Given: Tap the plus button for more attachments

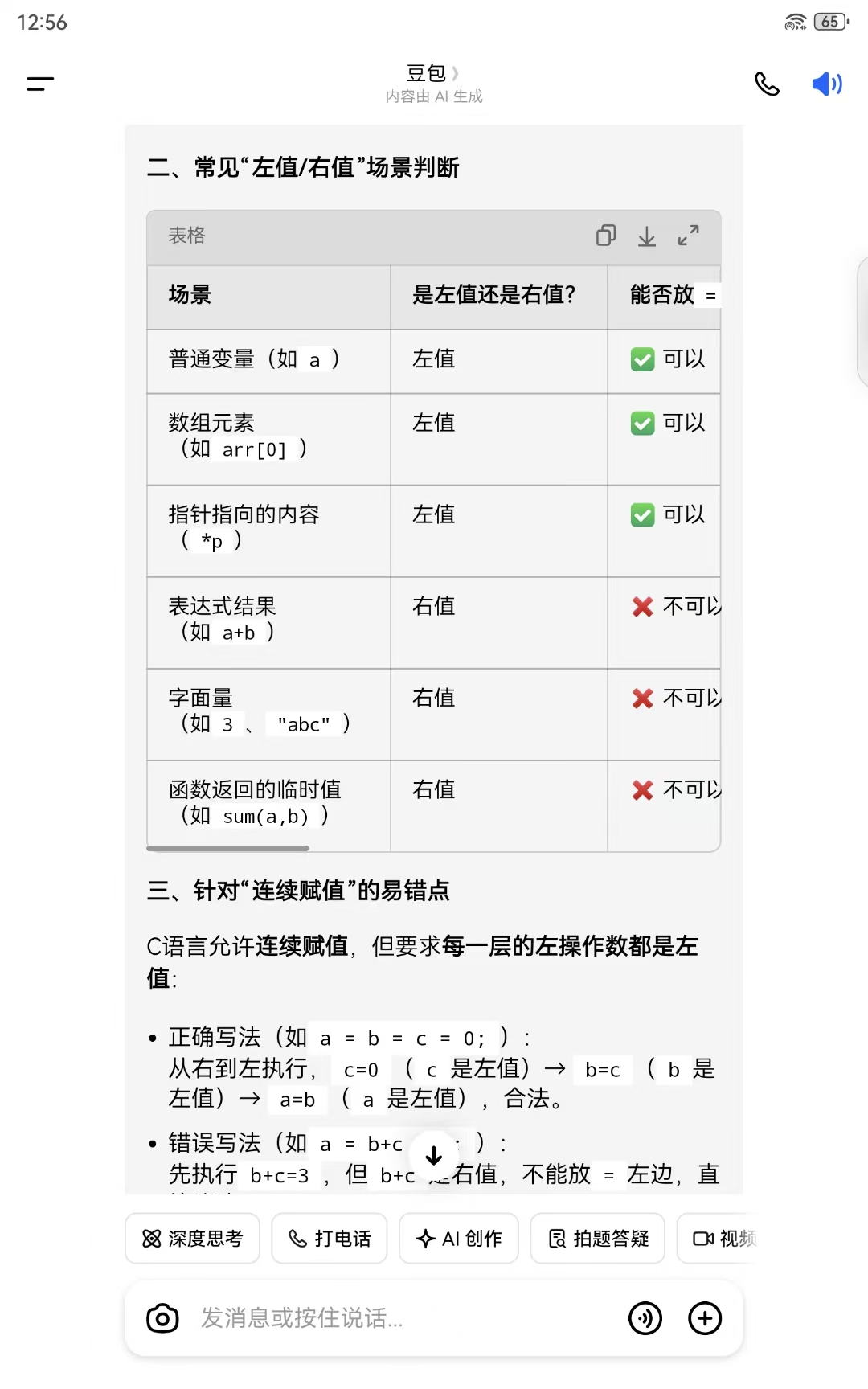Looking at the screenshot, I should pos(705,1318).
